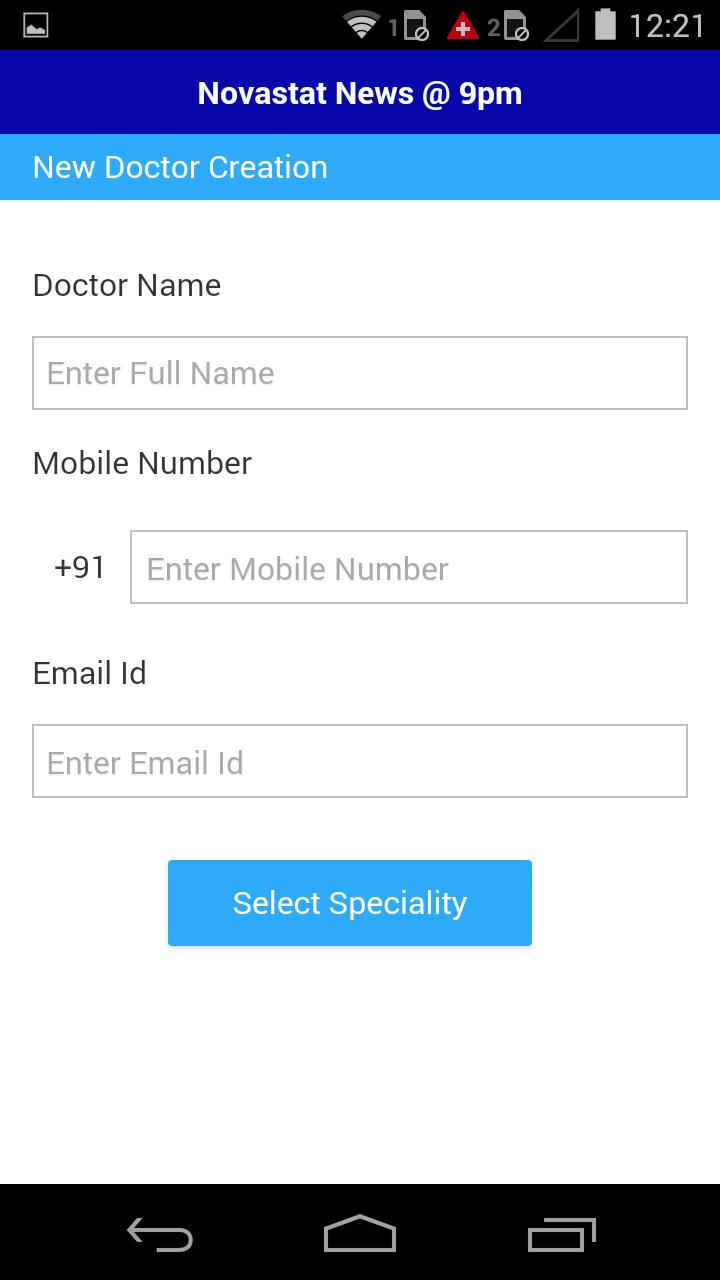The image size is (720, 1280).
Task: Tap the Enter Full Name field
Action: pyautogui.click(x=360, y=373)
